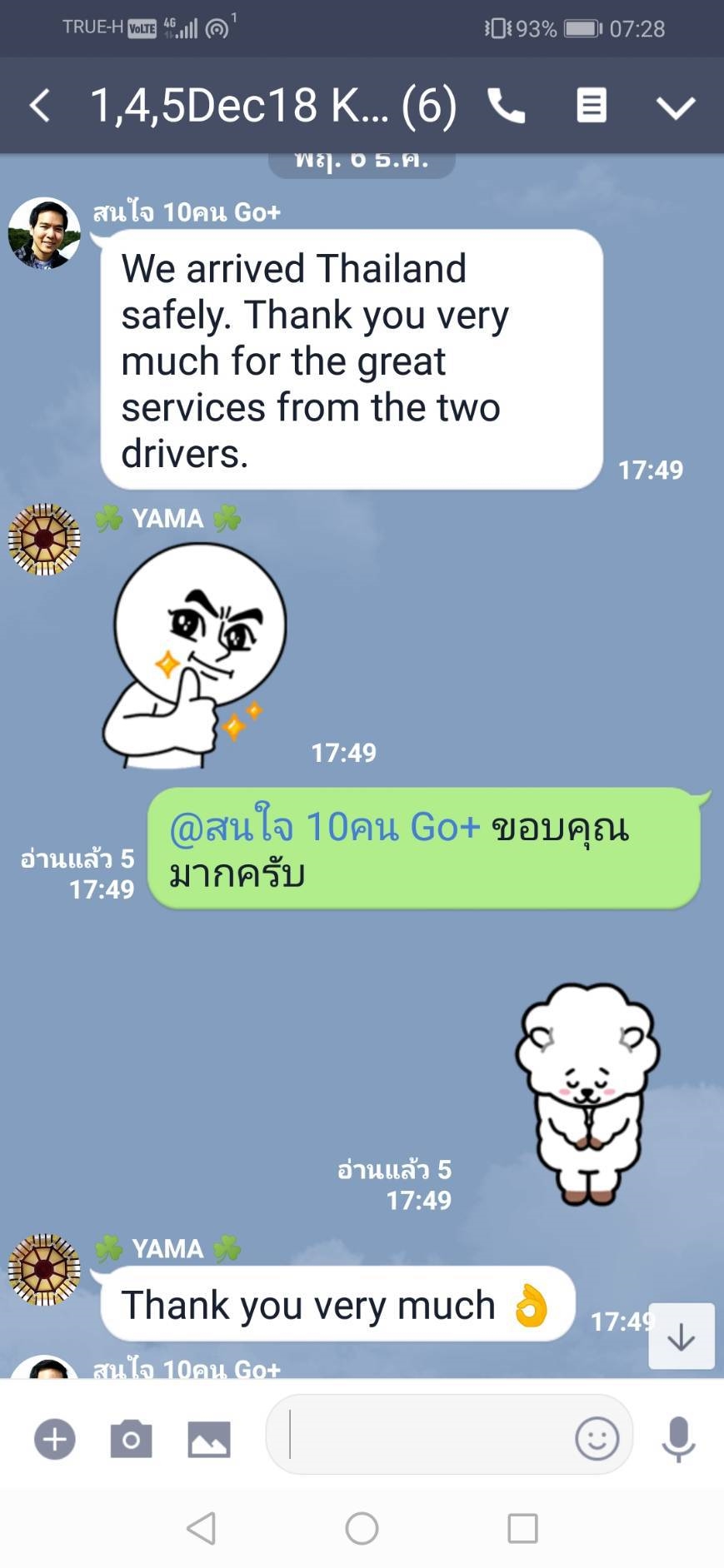Screen dimensions: 724x1568
Task: Open camera to take a photo
Action: point(132,1439)
